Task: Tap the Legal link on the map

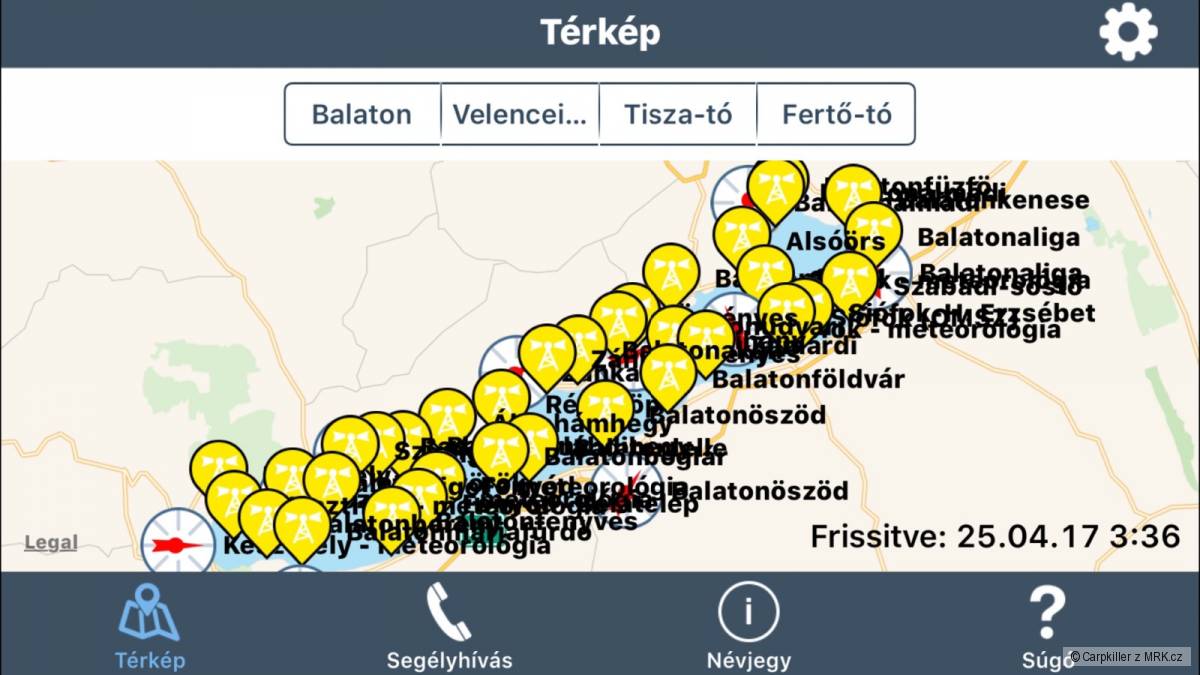Action: (51, 543)
